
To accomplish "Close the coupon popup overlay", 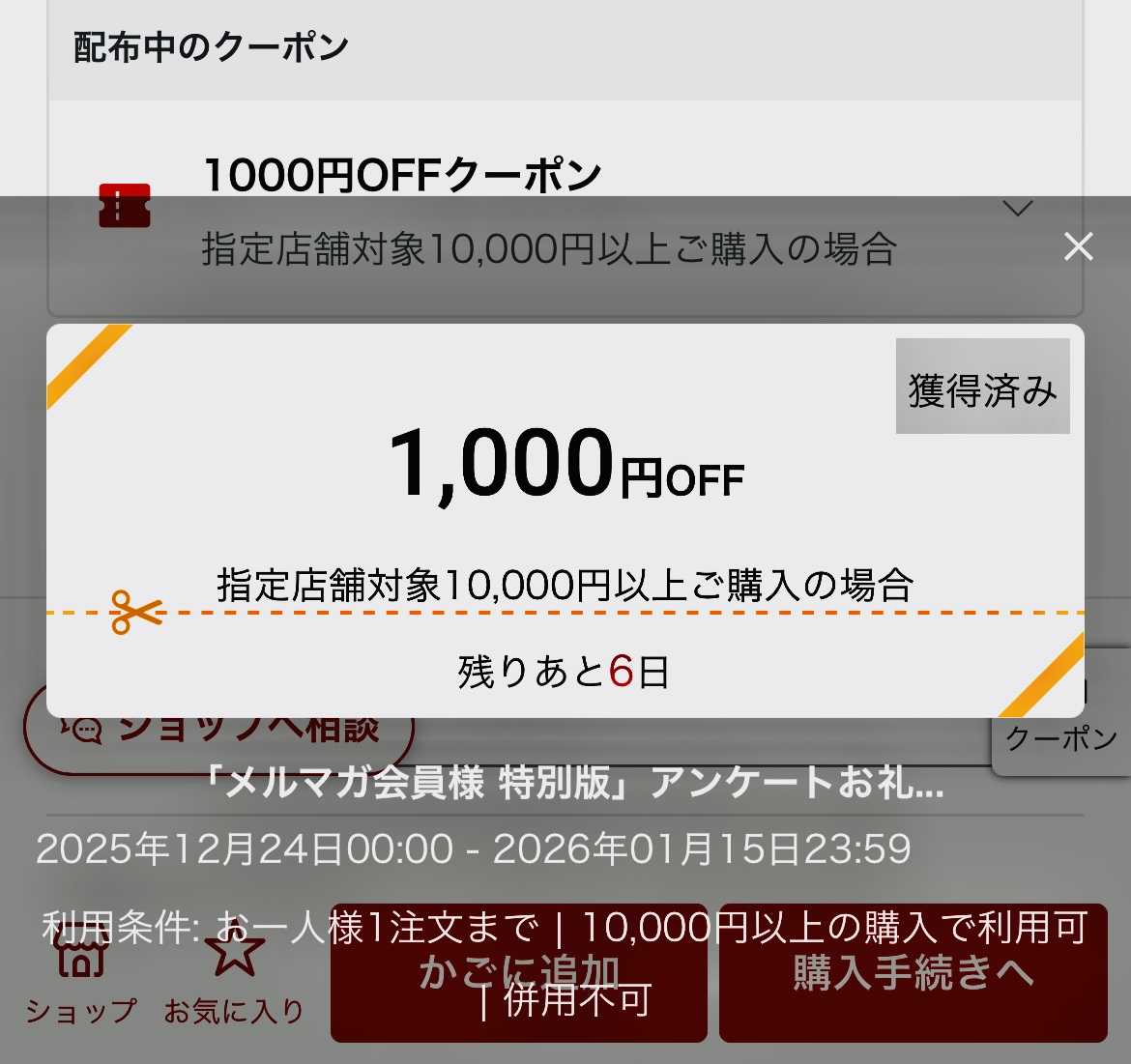I will tap(1078, 247).
